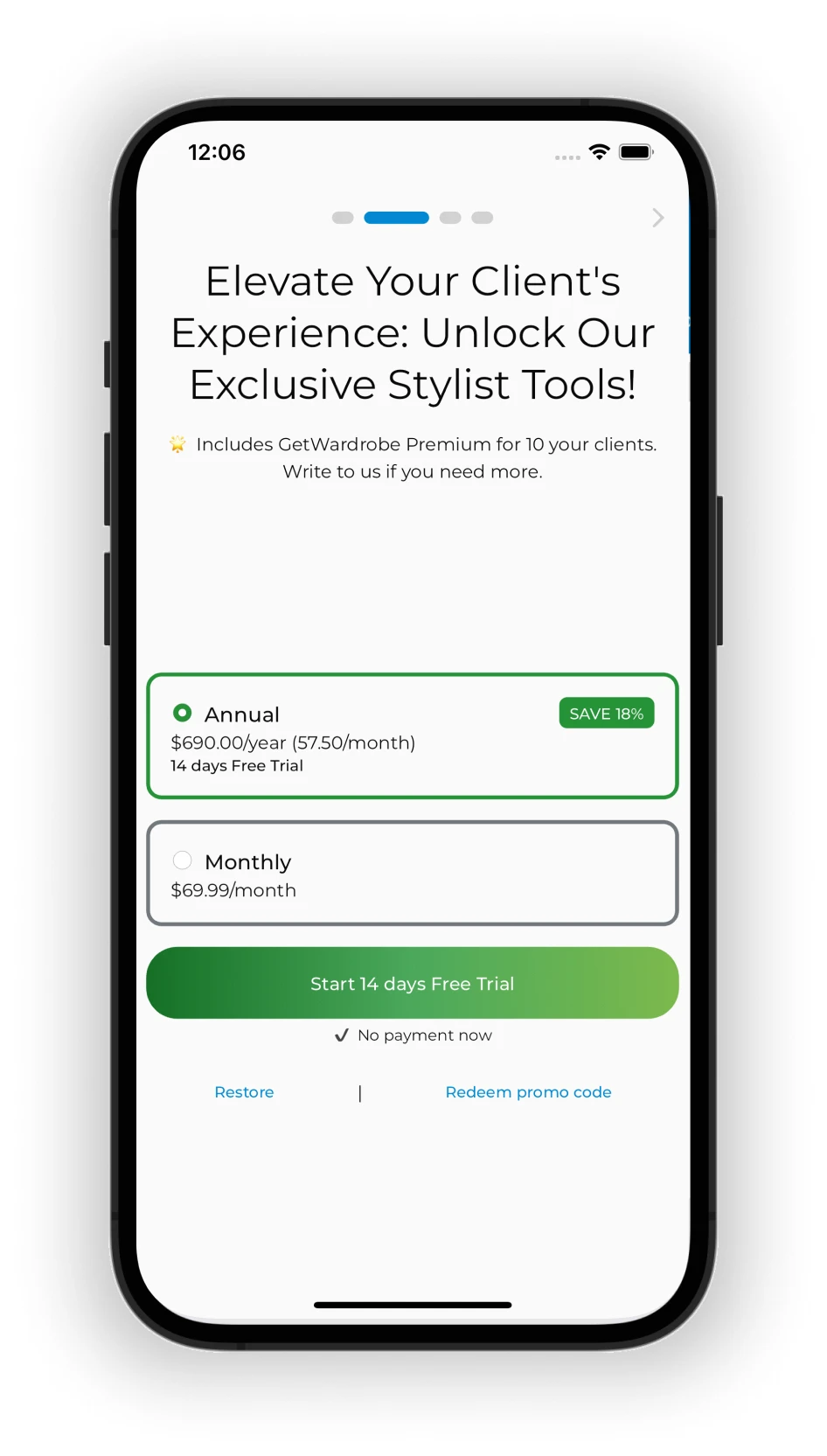Tap the Restore link
The width and height of the screenshot is (827, 1456).
pyautogui.click(x=244, y=1092)
